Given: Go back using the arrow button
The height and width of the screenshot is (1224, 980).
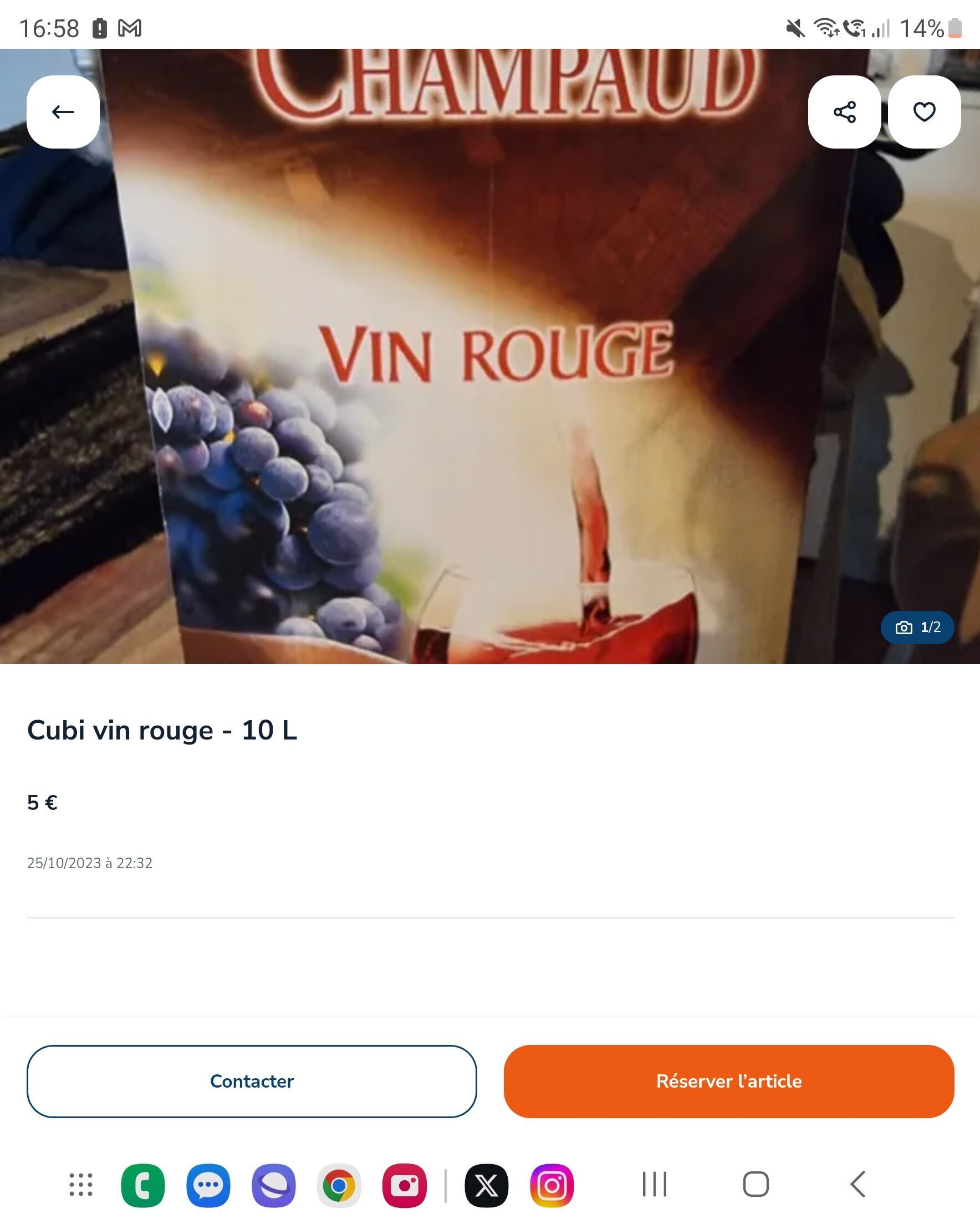Looking at the screenshot, I should [63, 112].
